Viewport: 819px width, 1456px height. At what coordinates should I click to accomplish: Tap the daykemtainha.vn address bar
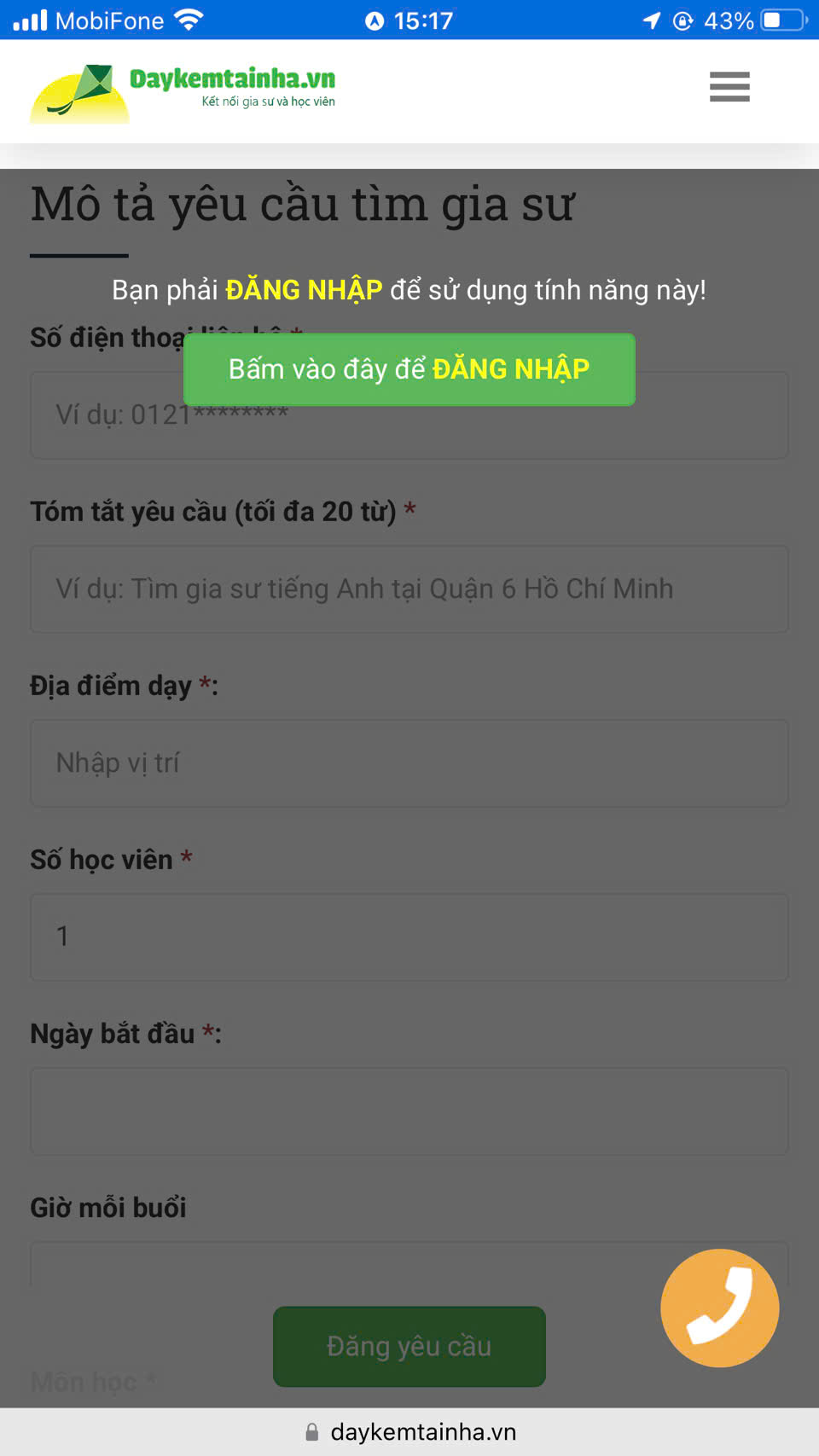click(409, 1432)
